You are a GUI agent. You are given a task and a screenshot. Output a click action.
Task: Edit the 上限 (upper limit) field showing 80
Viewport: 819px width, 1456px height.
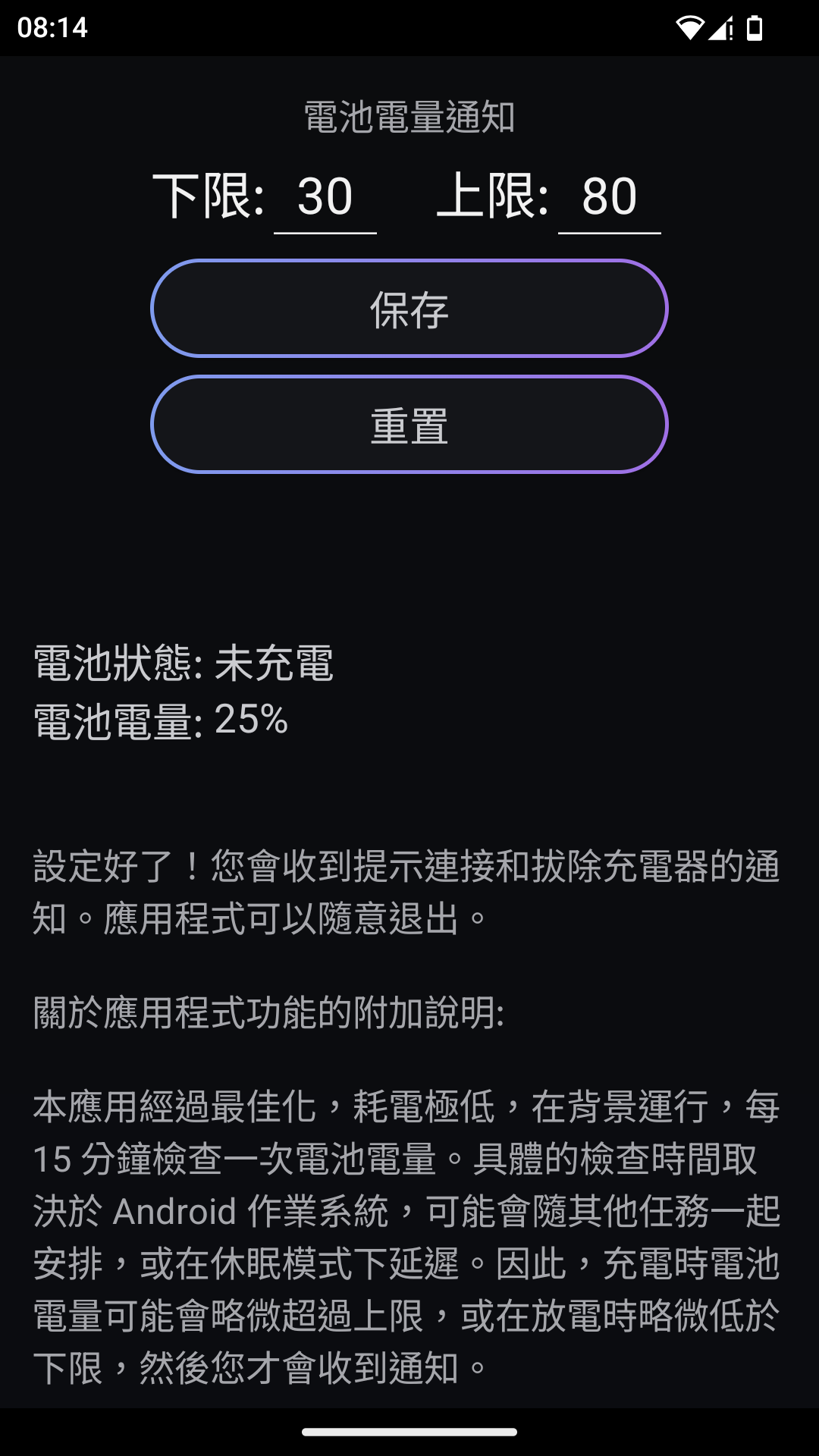609,197
